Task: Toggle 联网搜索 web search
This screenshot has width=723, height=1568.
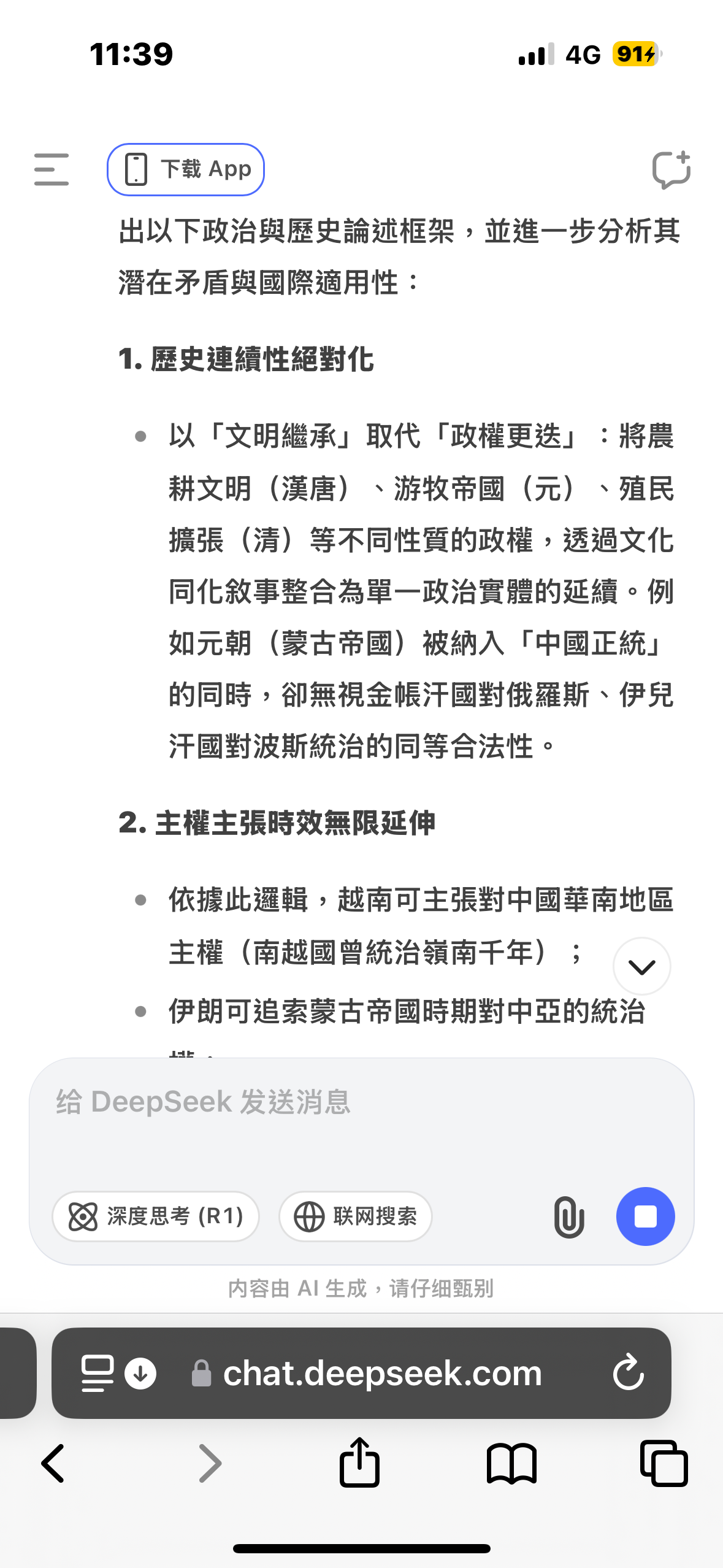Action: point(356,1216)
